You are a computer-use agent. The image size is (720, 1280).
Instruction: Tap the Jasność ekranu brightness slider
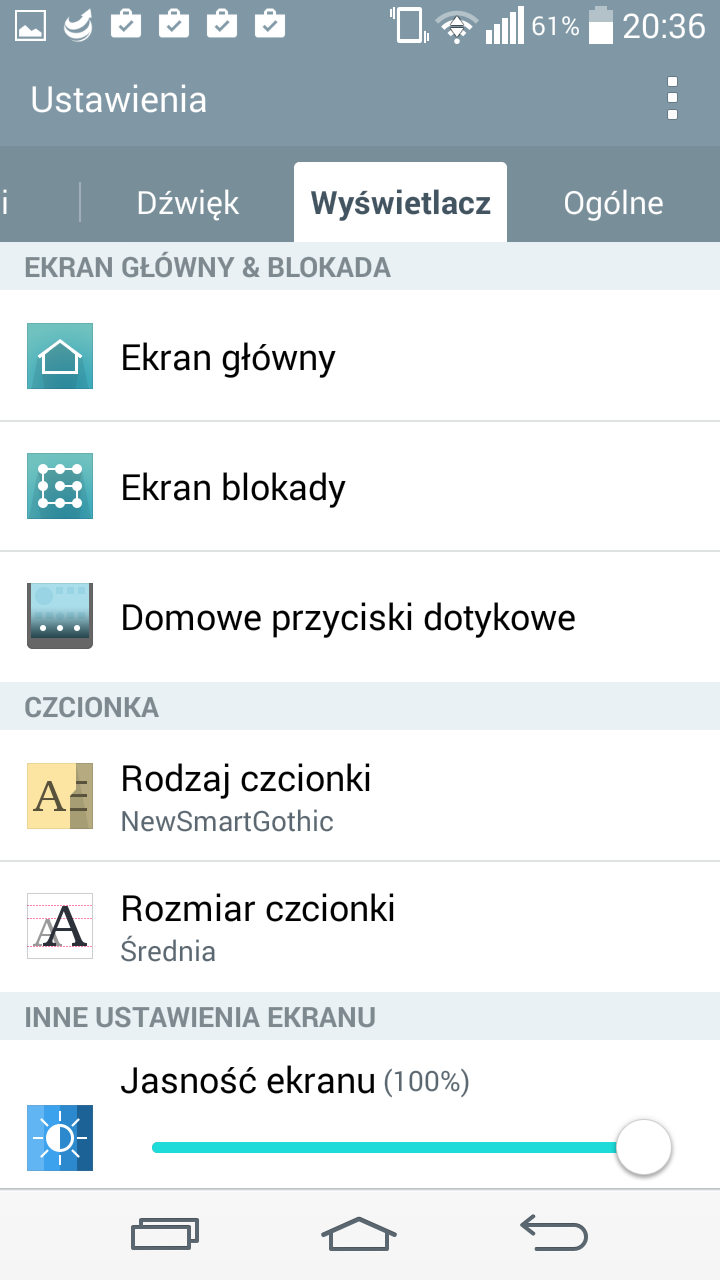(x=400, y=1146)
